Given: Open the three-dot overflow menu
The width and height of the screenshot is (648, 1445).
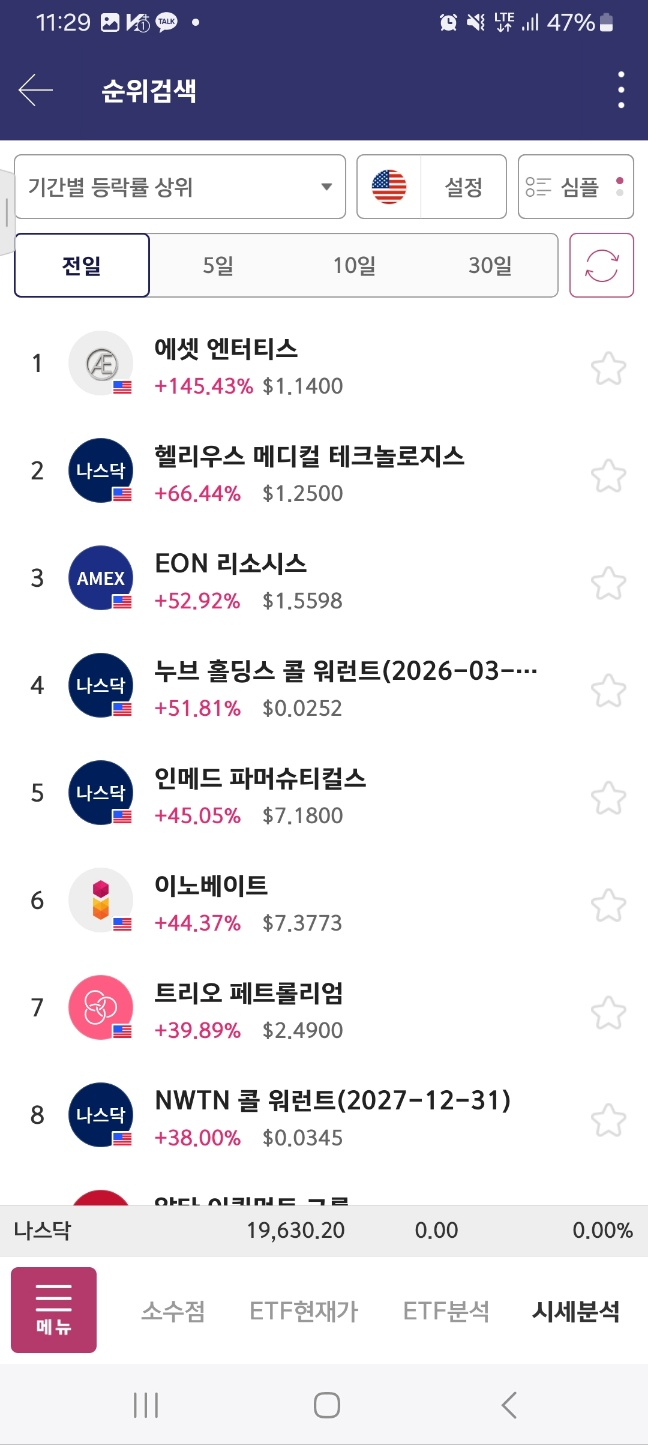Looking at the screenshot, I should pos(621,91).
